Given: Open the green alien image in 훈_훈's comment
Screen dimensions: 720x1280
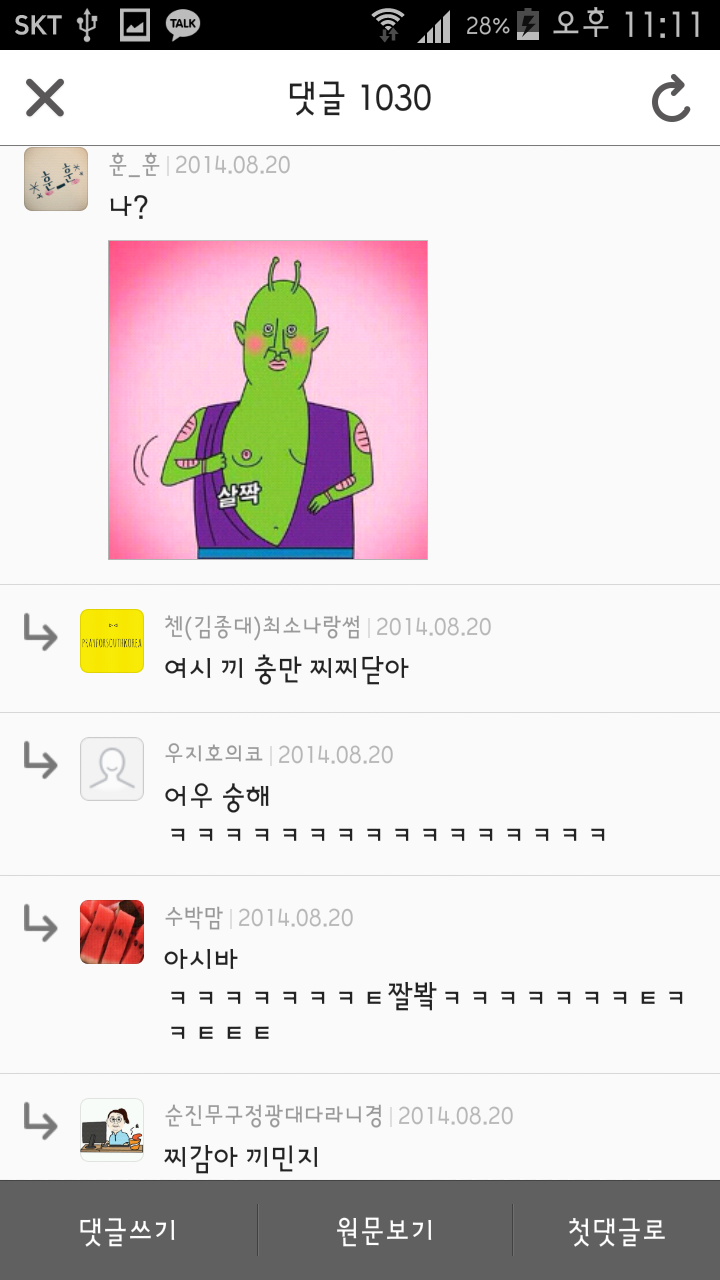Looking at the screenshot, I should coord(268,400).
